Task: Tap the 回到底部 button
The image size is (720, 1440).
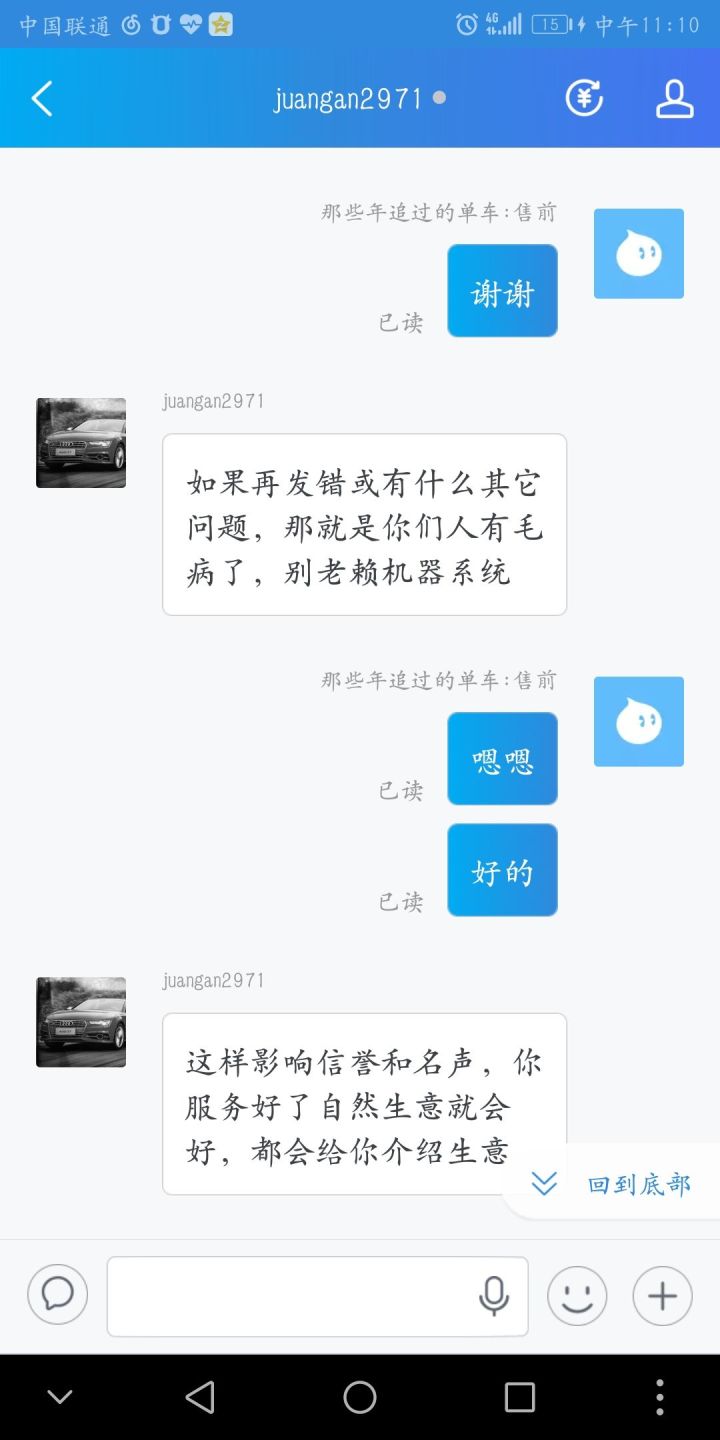Action: [x=614, y=1185]
